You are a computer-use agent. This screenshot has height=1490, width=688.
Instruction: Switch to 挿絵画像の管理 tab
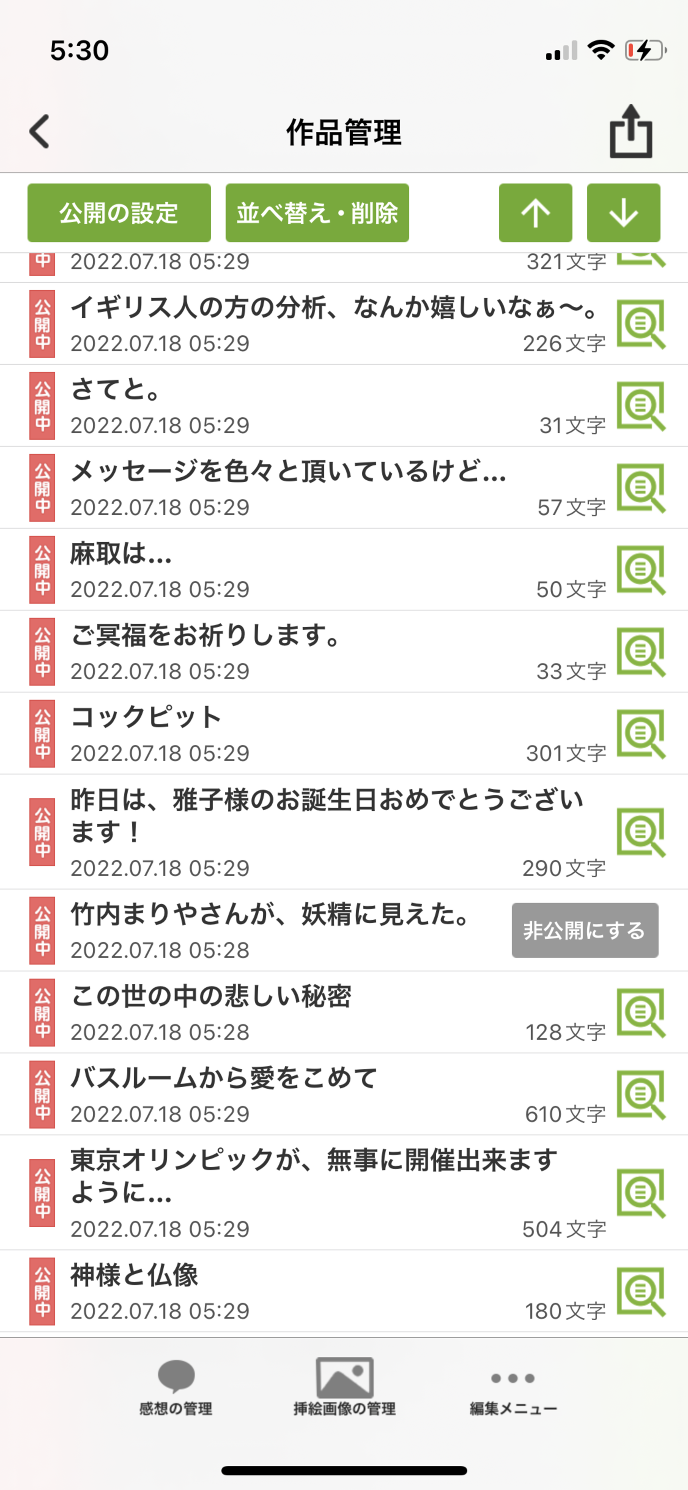tap(344, 1388)
